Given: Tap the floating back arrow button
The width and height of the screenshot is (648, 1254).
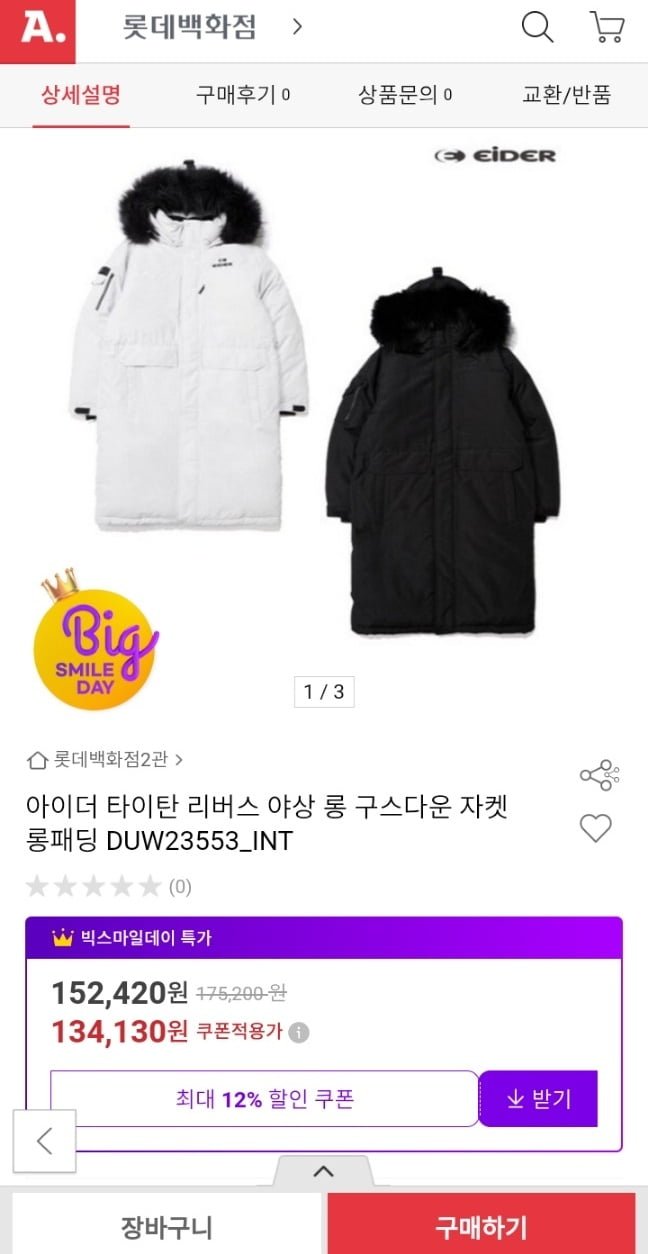Looking at the screenshot, I should tap(44, 1141).
